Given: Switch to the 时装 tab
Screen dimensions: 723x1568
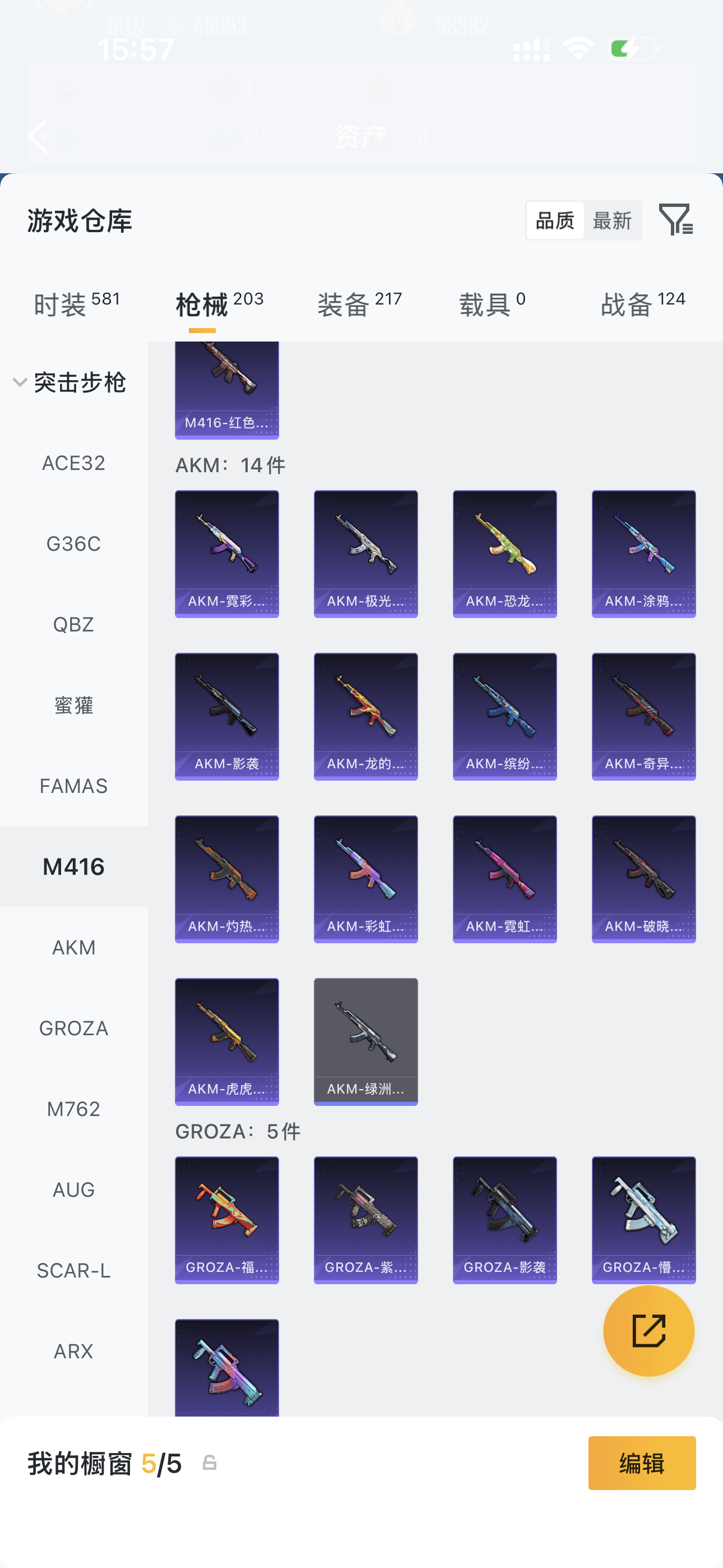Looking at the screenshot, I should click(76, 304).
